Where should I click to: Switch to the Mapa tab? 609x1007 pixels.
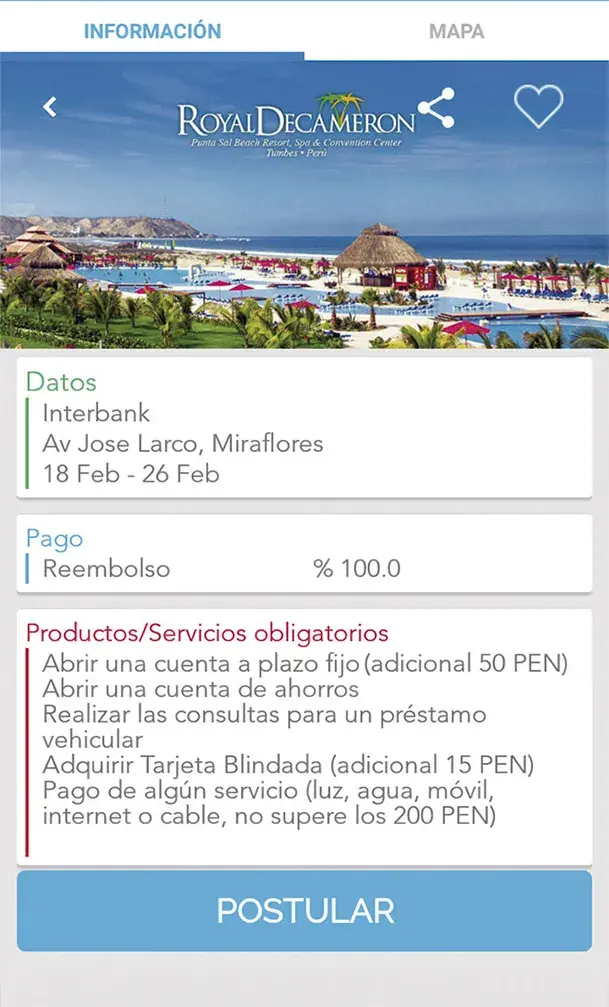coord(456,31)
